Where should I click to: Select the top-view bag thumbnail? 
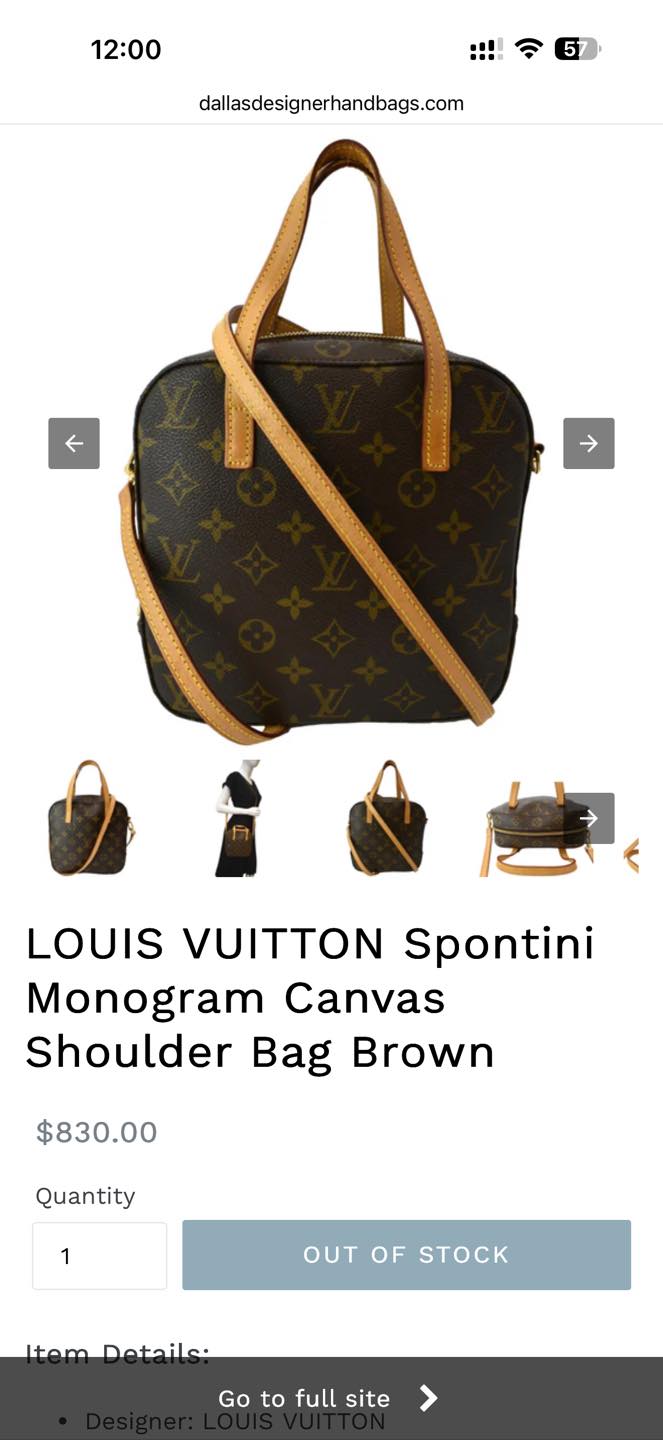[x=525, y=830]
